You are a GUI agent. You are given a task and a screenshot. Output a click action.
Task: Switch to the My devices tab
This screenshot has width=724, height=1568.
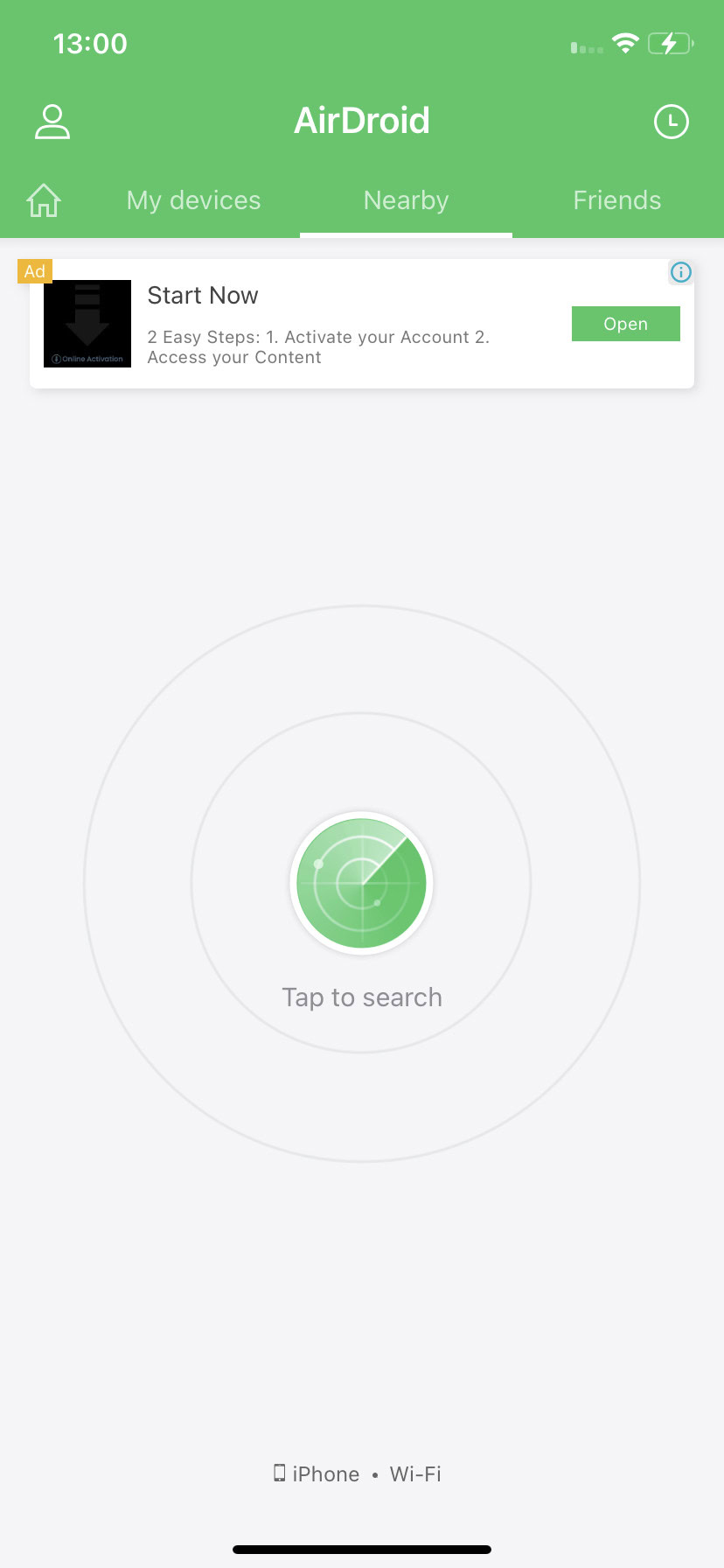click(194, 200)
